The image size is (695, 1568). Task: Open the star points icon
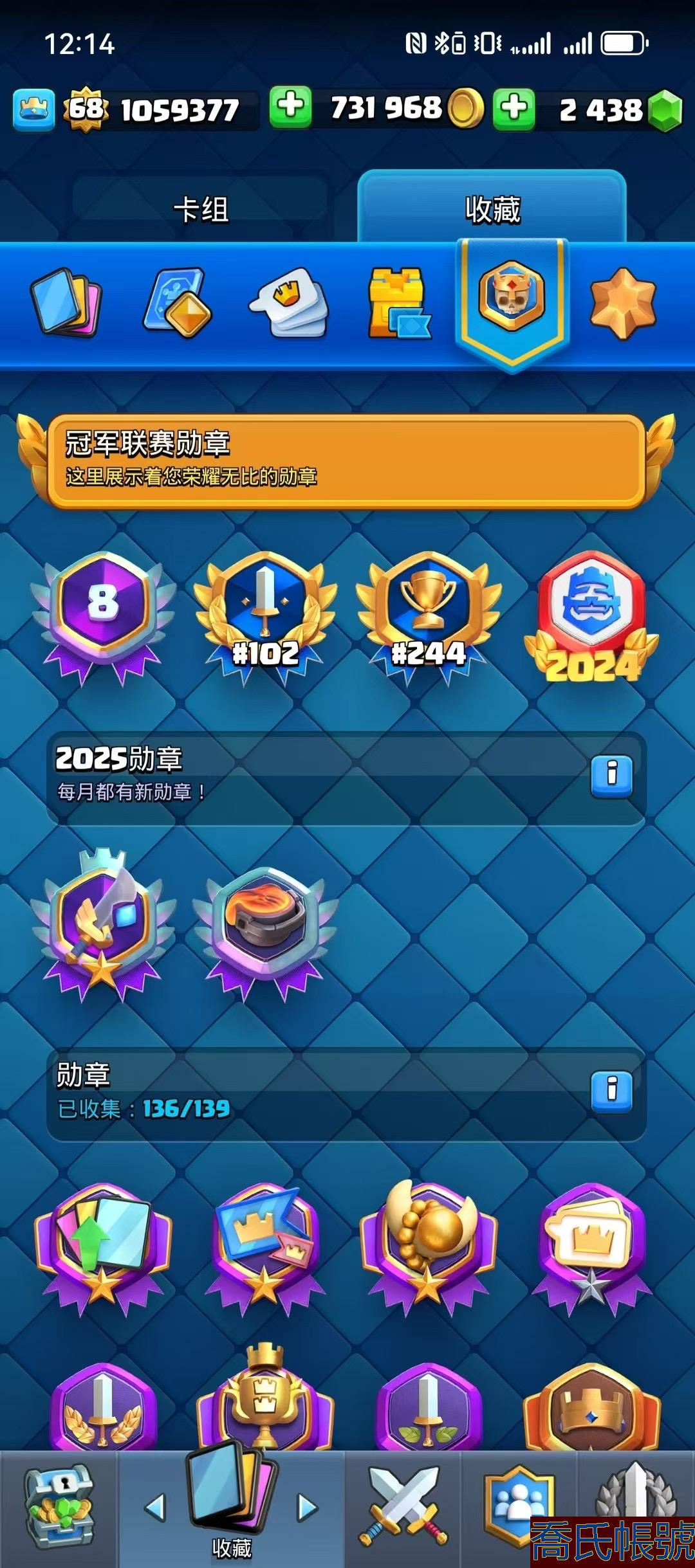click(622, 303)
